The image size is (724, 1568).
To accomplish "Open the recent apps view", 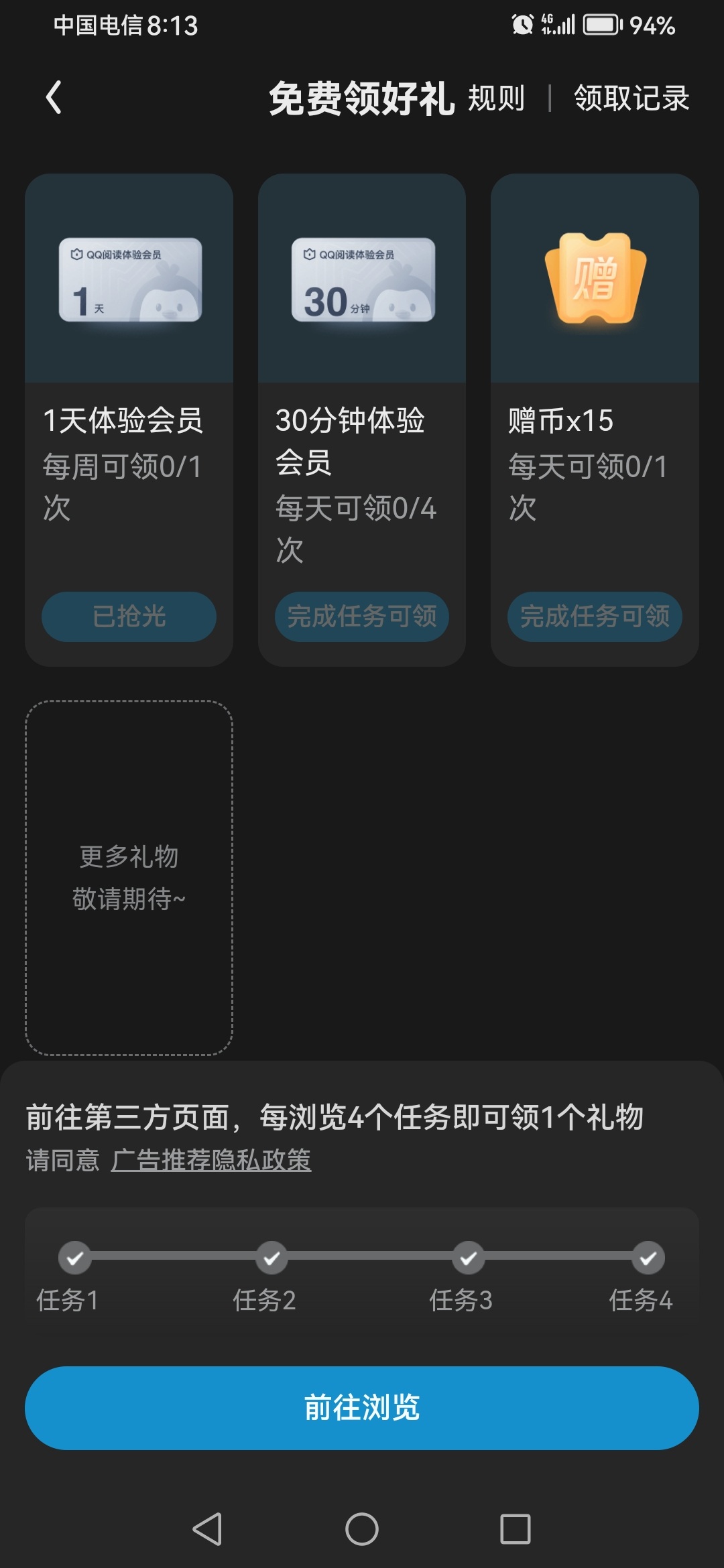I will [515, 1529].
